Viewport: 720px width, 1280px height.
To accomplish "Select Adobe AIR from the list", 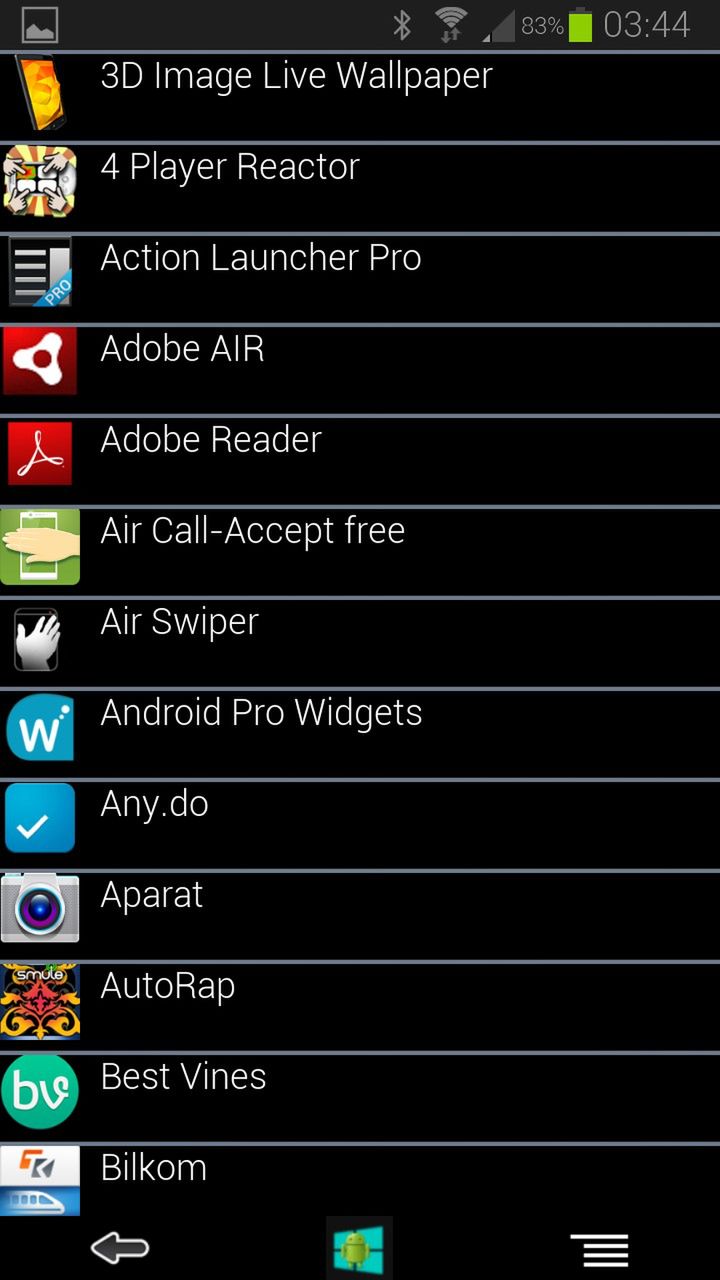I will pos(182,350).
